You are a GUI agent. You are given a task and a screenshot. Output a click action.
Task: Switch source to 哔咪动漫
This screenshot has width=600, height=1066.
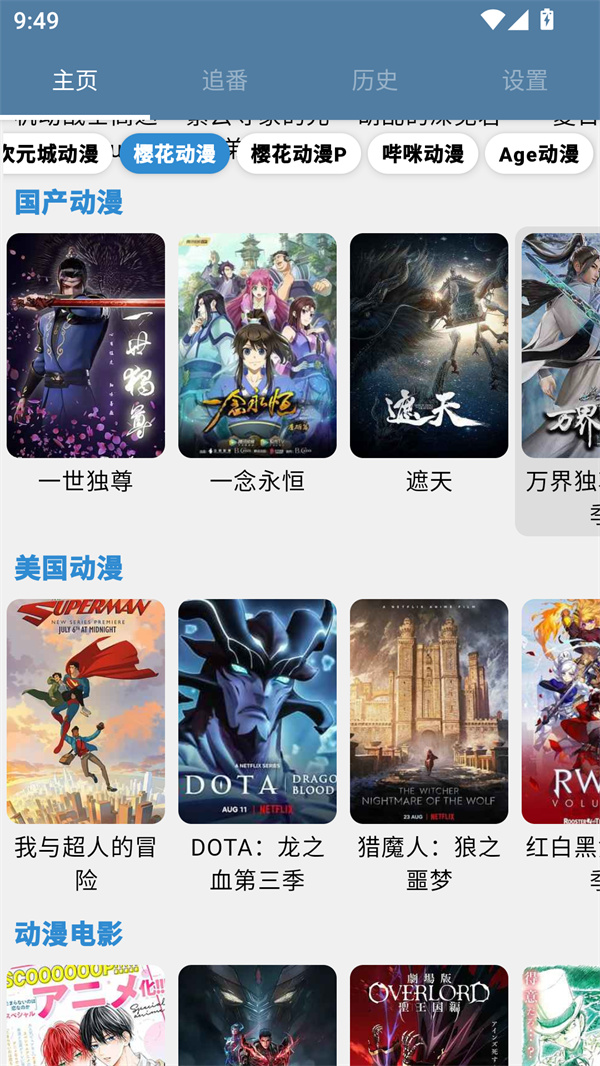click(x=423, y=154)
